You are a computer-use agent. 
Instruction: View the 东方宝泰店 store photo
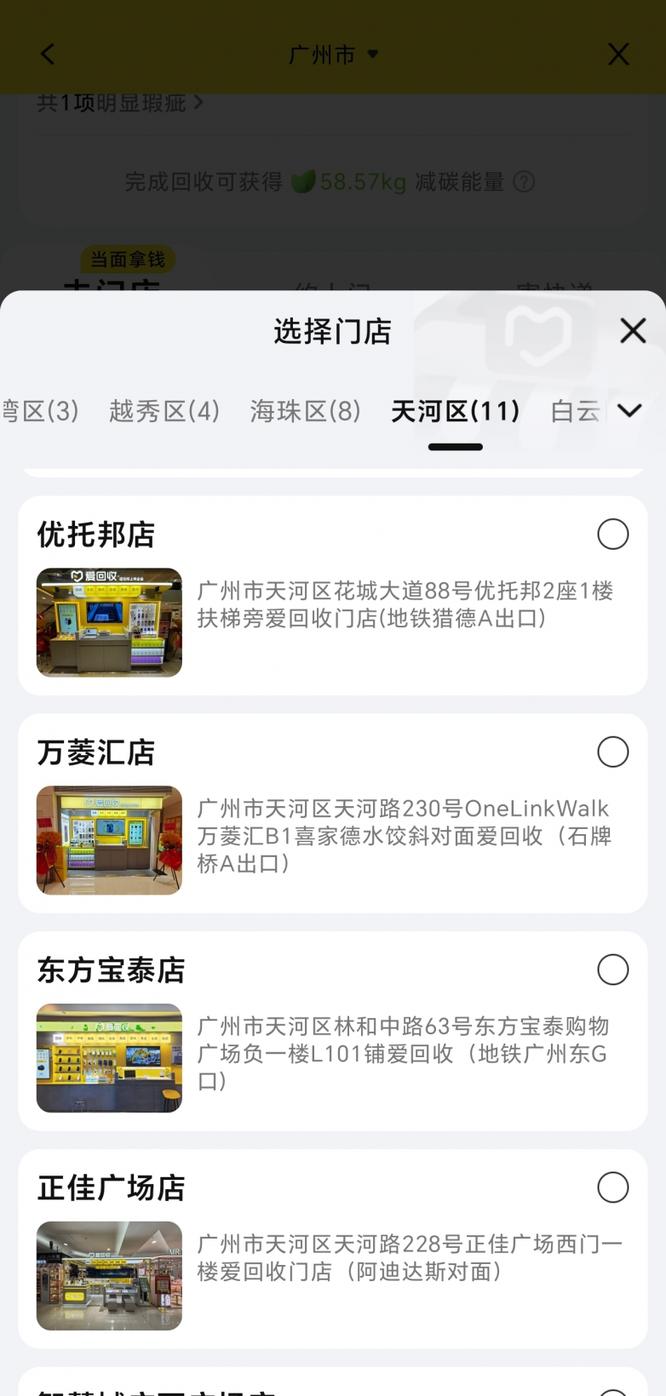click(109, 1058)
